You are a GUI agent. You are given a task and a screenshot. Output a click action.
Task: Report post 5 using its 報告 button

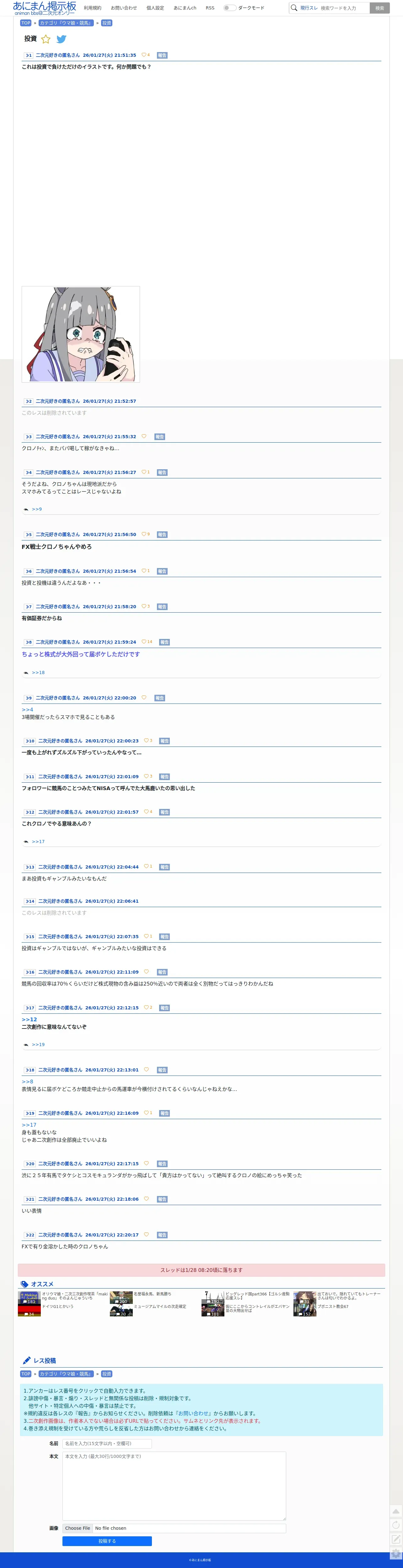(x=162, y=534)
